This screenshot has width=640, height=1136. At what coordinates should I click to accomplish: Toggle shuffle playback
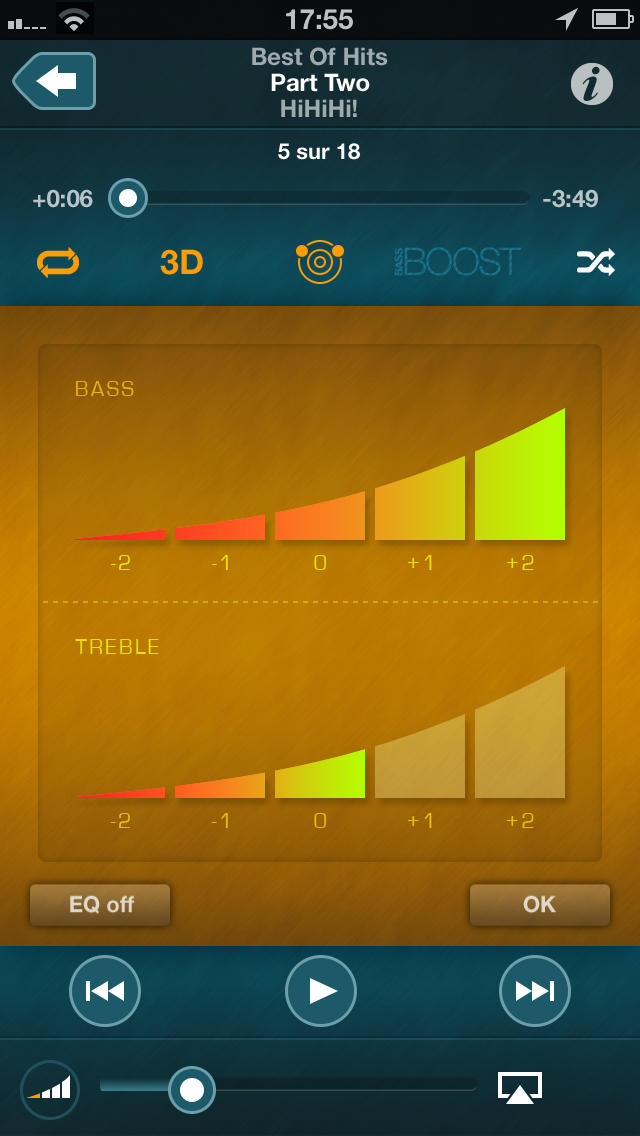click(x=596, y=262)
